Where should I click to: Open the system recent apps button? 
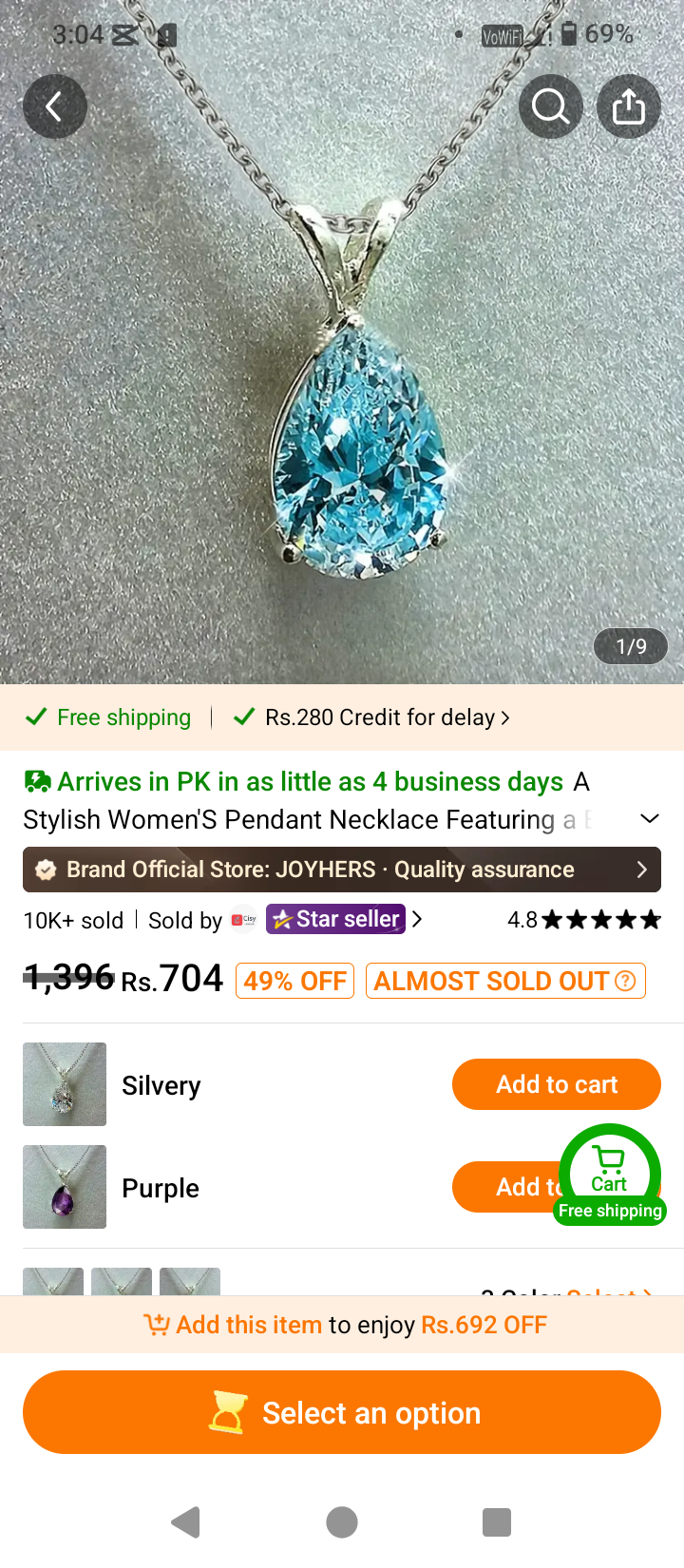pos(497,1522)
